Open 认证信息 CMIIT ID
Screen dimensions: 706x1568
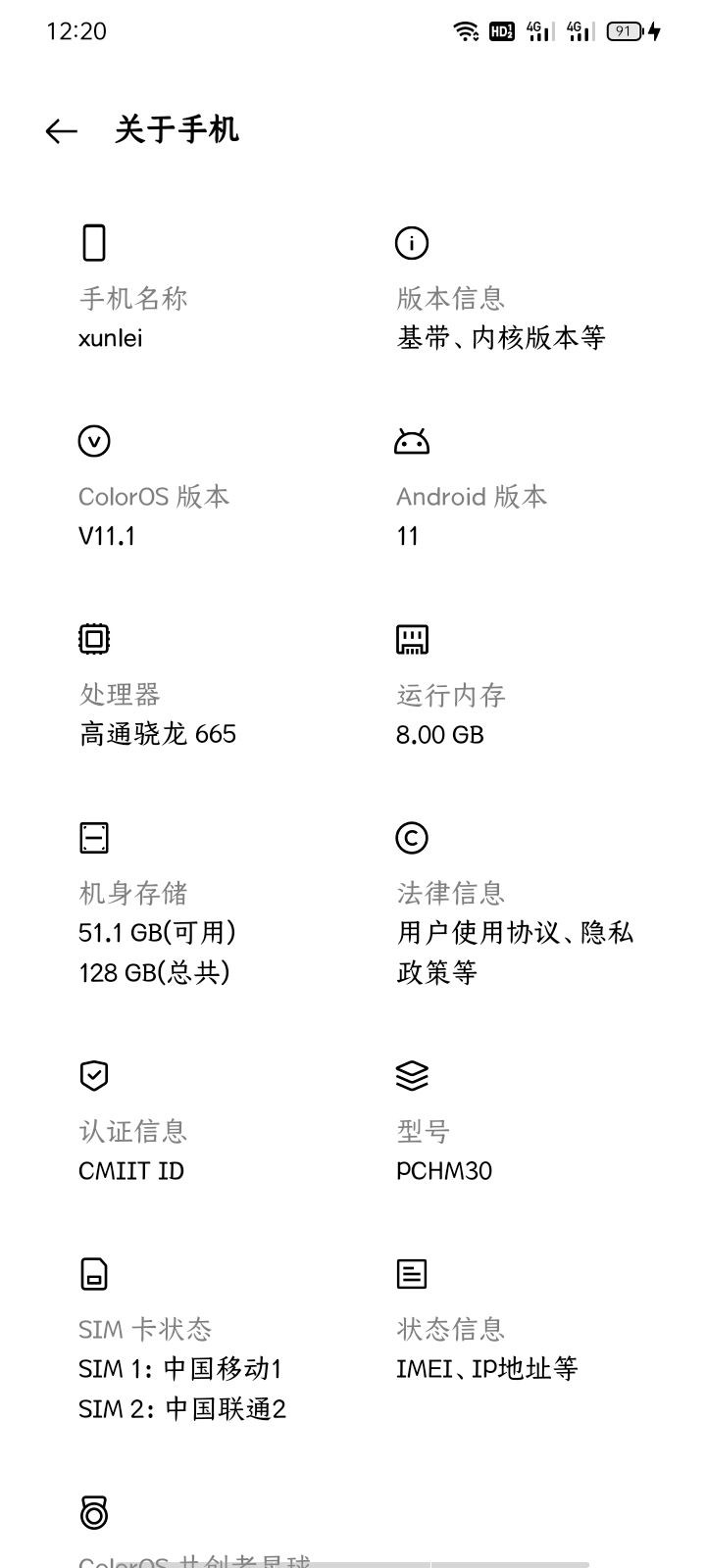pos(194,1121)
